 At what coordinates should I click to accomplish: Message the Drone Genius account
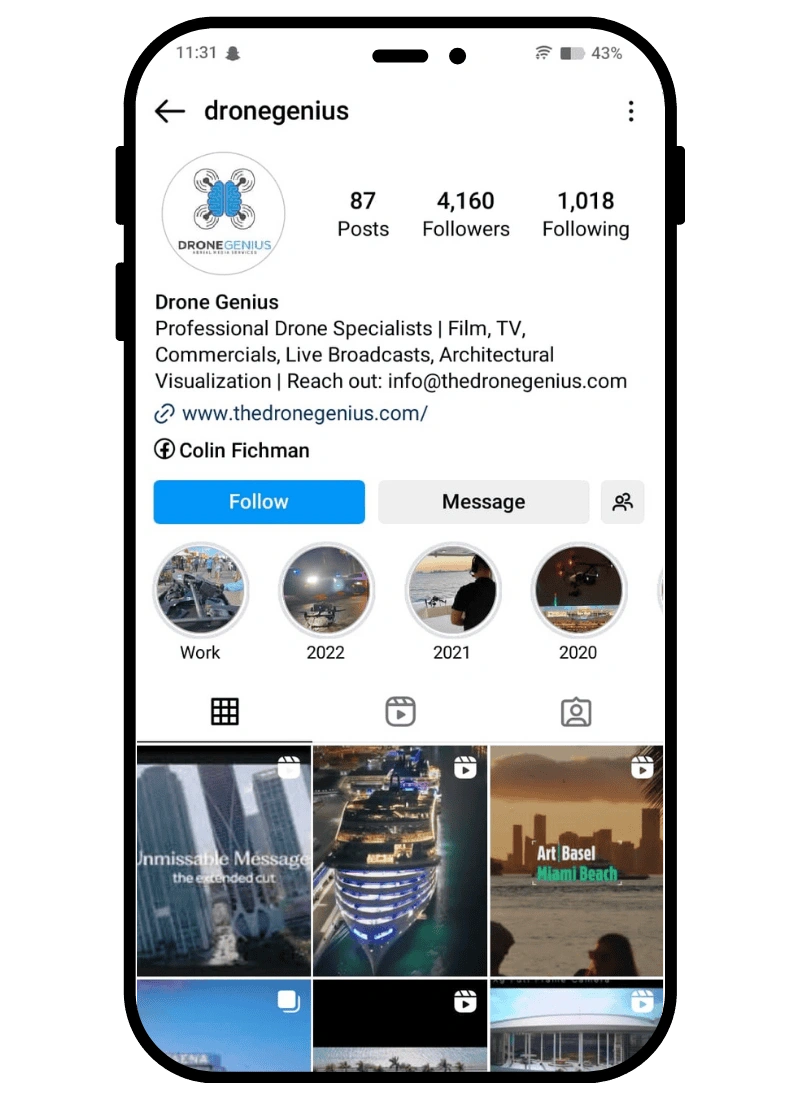[483, 502]
